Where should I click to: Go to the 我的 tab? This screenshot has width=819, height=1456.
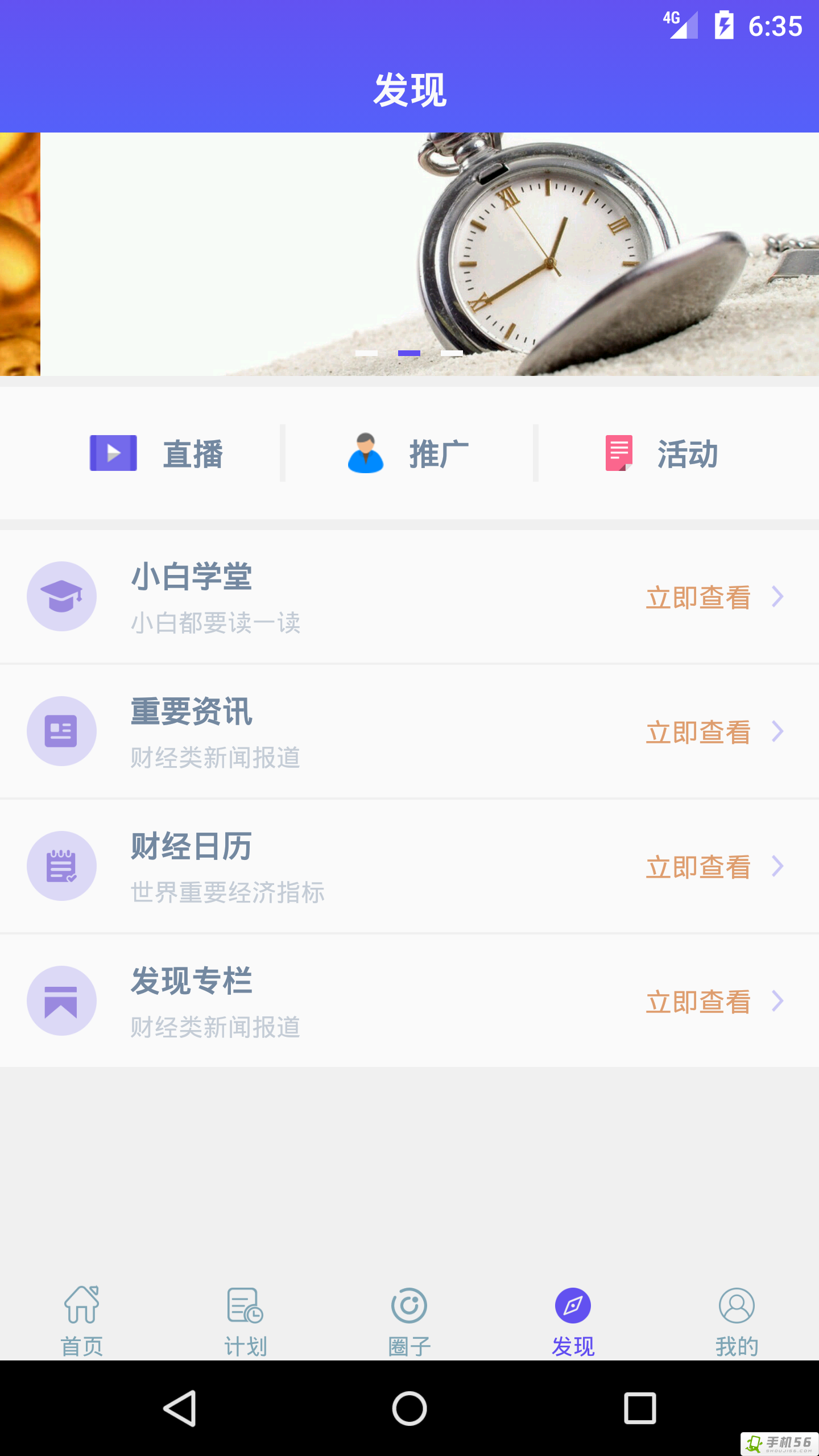coord(737,1321)
